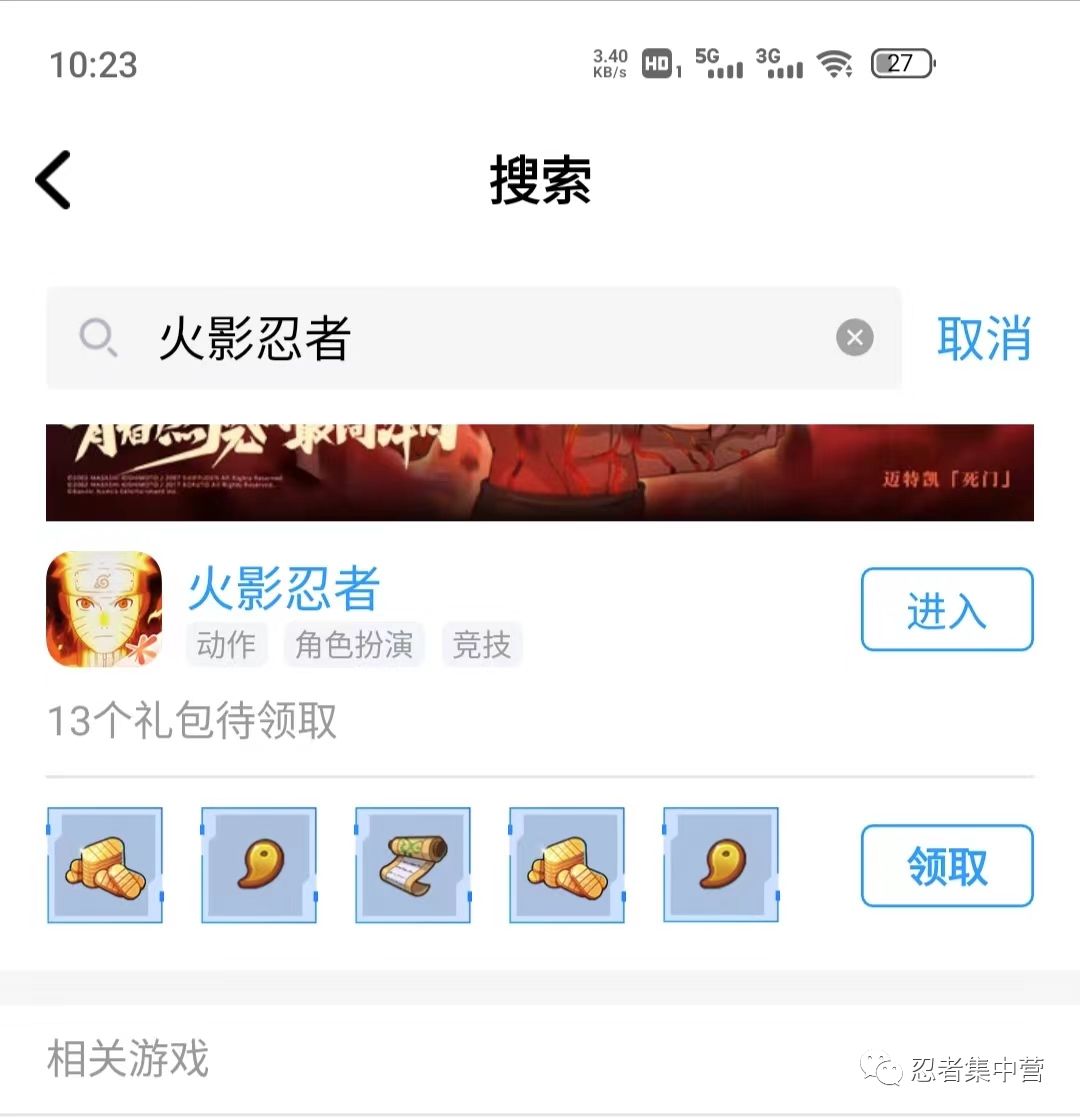Screen dimensions: 1080x1118
Task: Open the 迈特凯 死门 banner
Action: coord(540,470)
